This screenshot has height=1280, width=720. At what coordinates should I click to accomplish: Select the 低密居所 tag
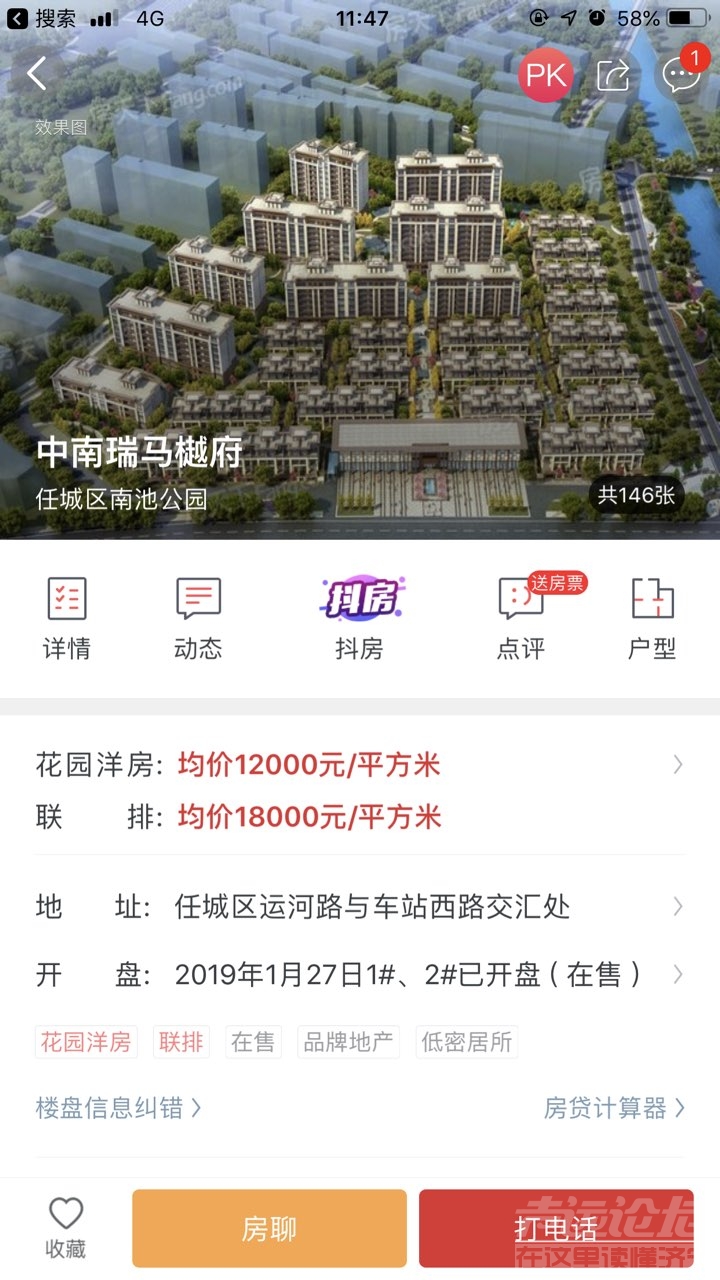[x=467, y=1043]
